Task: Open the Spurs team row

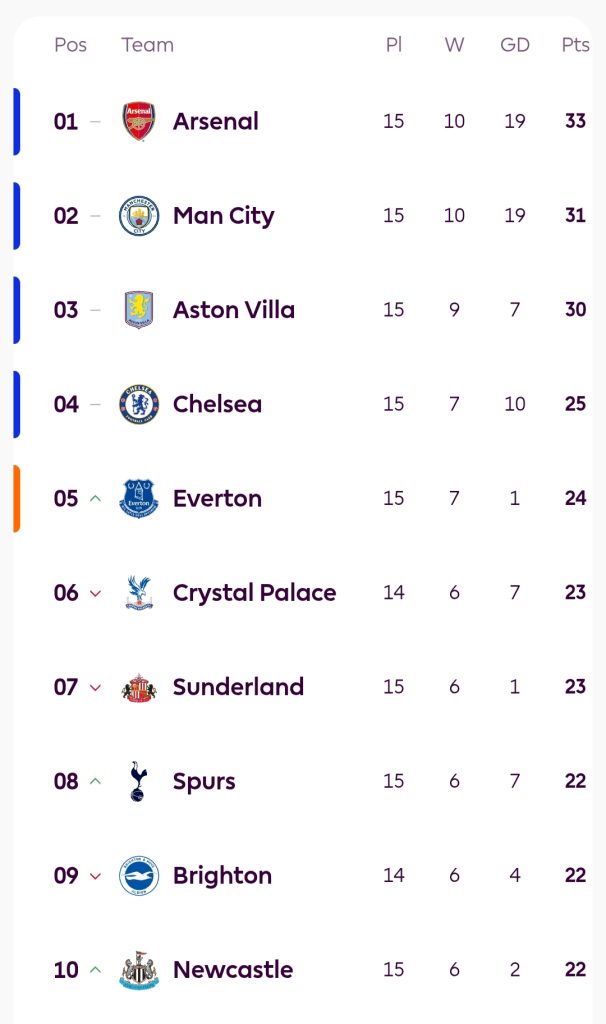Action: 204,781
